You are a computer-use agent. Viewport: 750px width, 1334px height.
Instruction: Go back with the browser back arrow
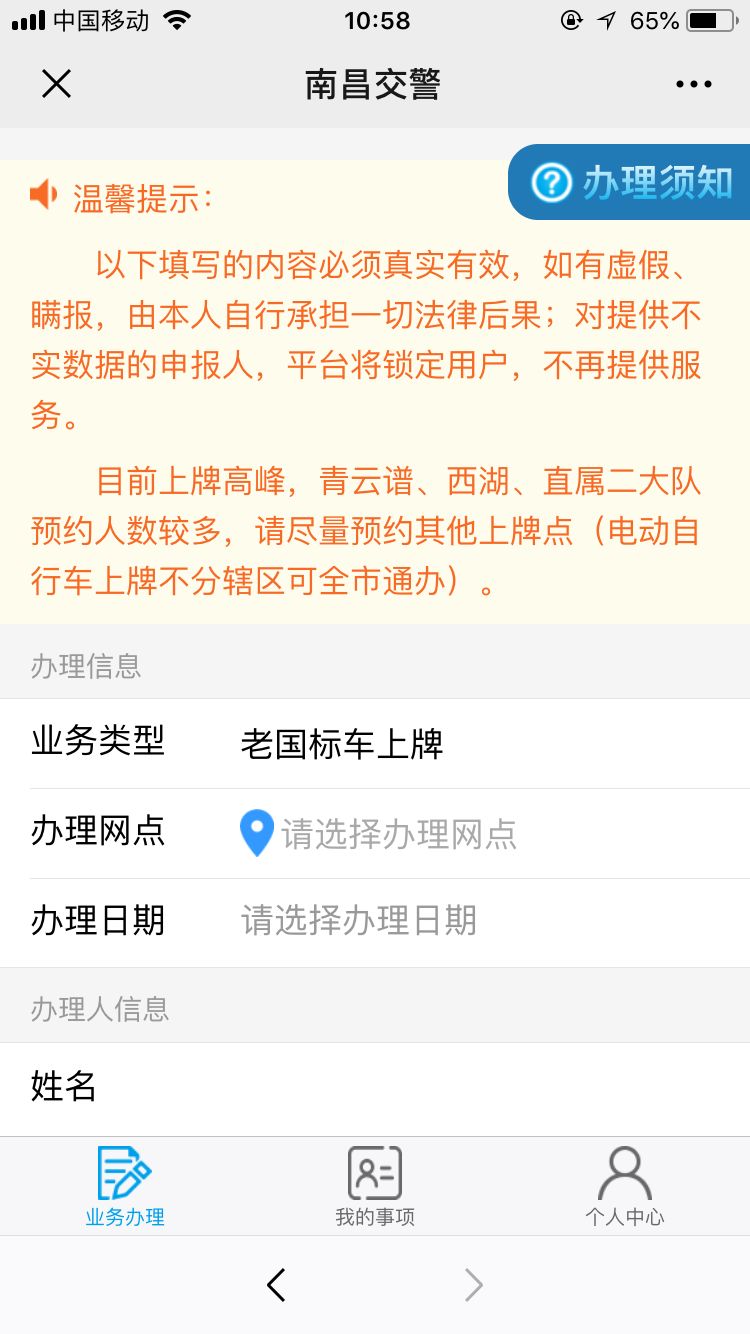(277, 1285)
